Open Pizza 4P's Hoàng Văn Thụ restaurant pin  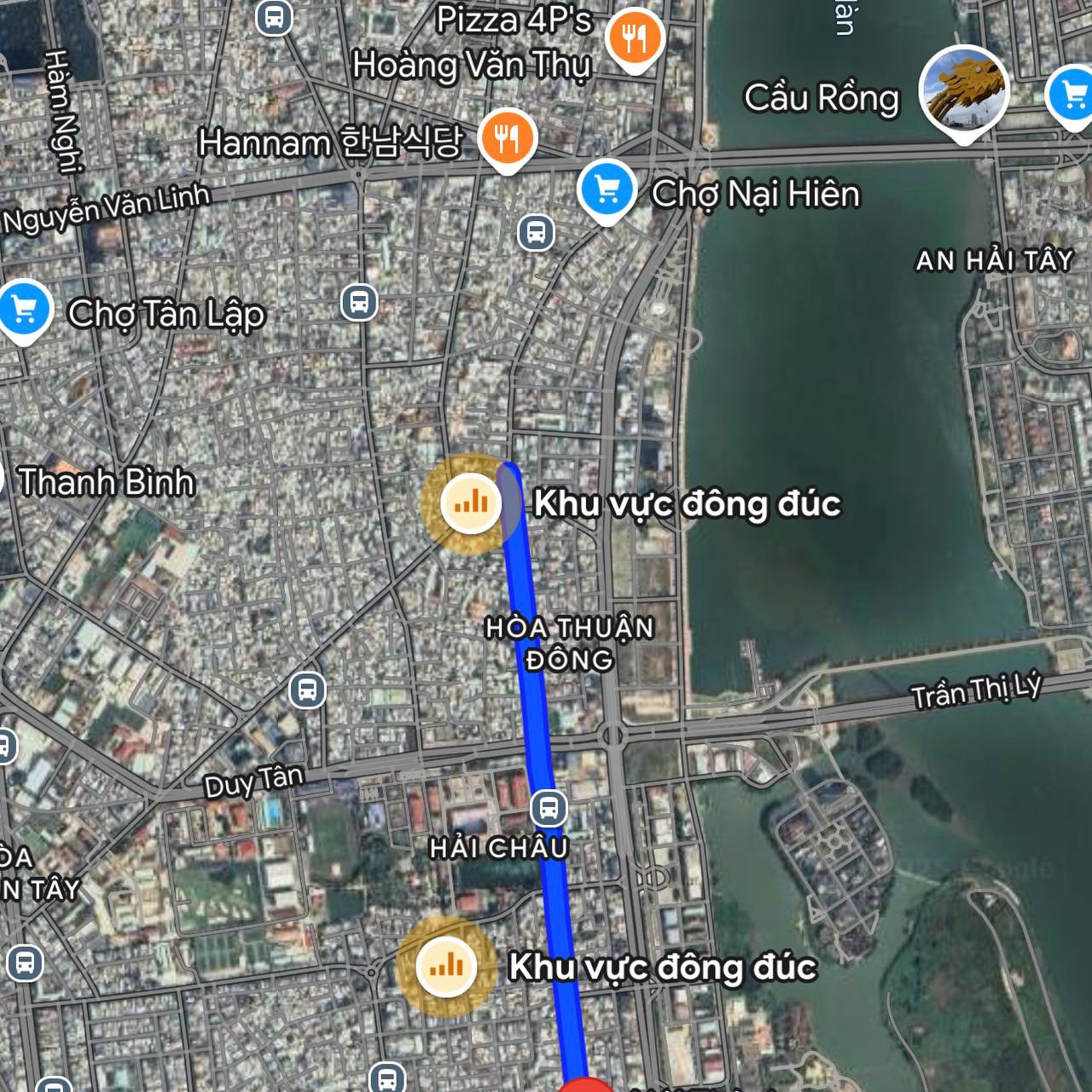coord(634,38)
